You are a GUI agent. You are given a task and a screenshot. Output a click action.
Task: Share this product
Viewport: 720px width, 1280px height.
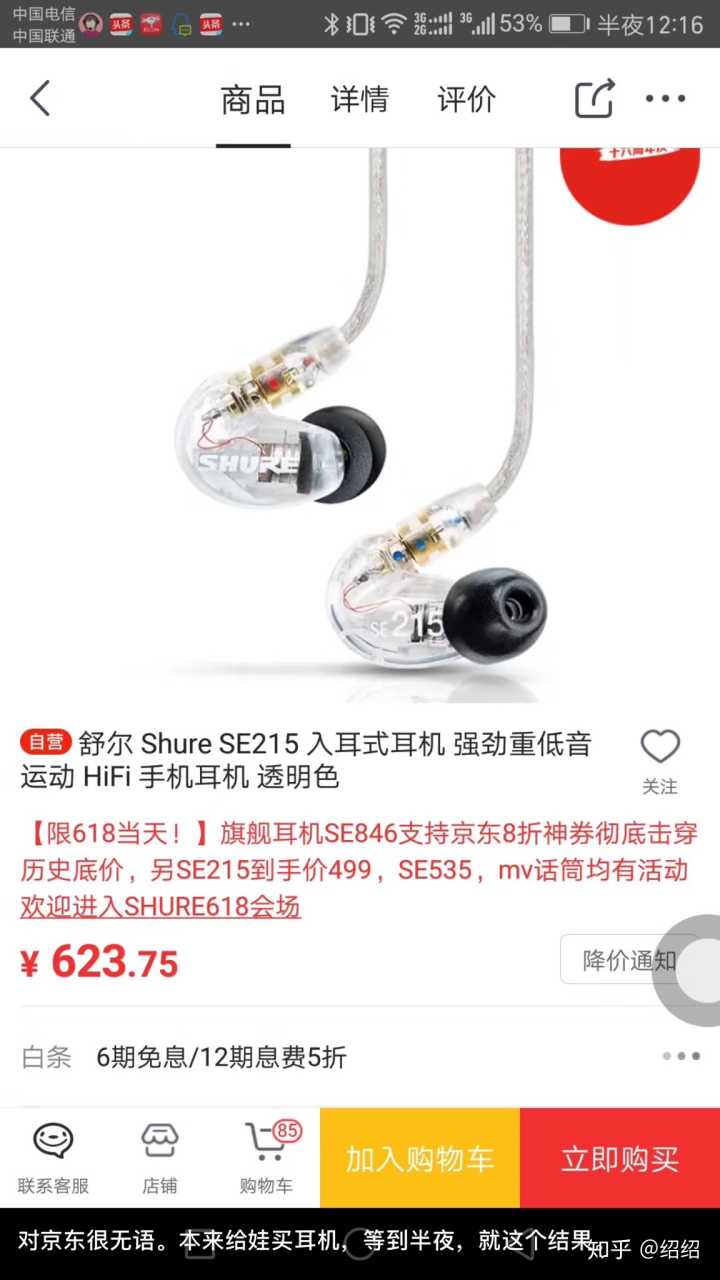point(594,99)
